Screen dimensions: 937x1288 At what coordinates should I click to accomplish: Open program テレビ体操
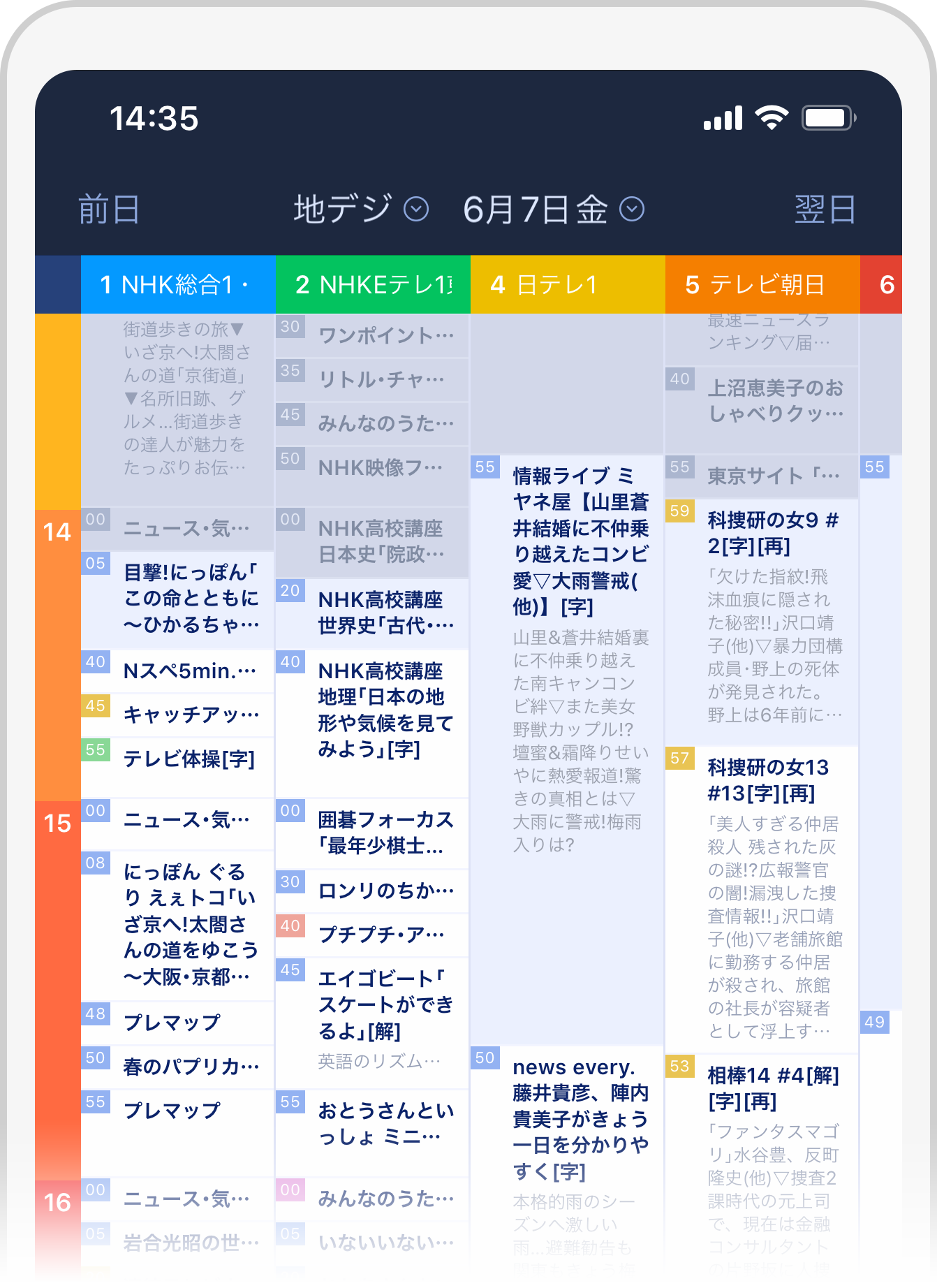pos(189,759)
